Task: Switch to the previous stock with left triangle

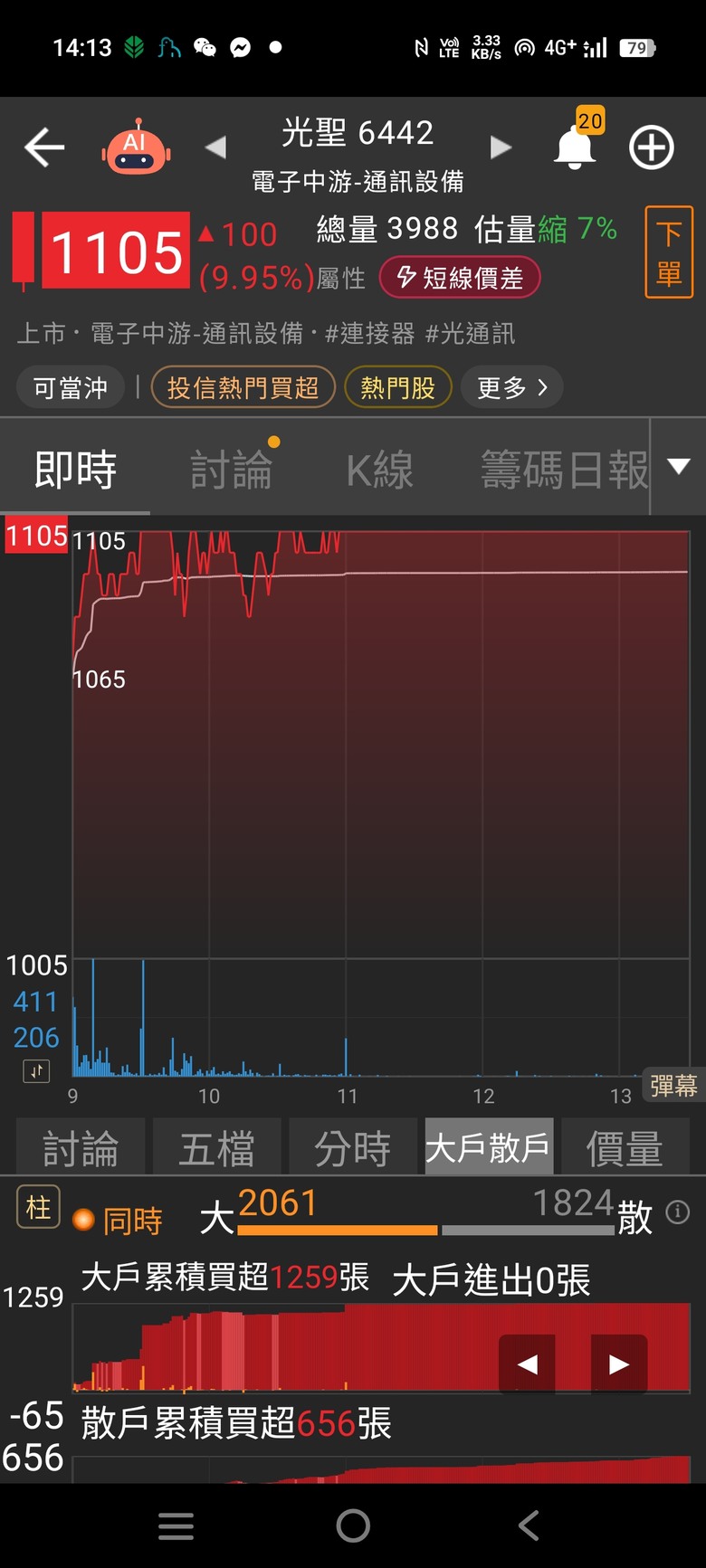Action: coord(215,147)
